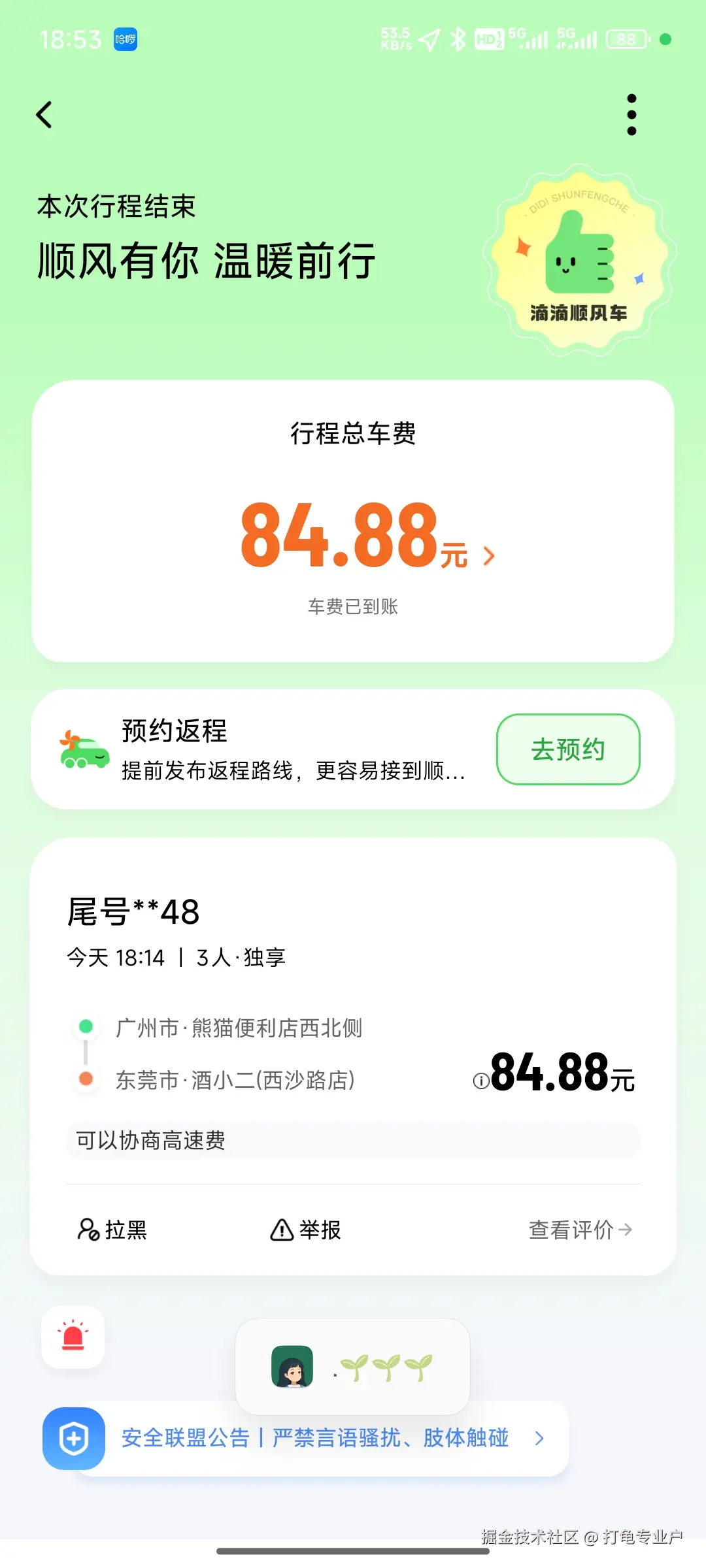This screenshot has height=1568, width=706.
Task: Tap the info icon beside the 84.88元 fare
Action: point(480,1081)
